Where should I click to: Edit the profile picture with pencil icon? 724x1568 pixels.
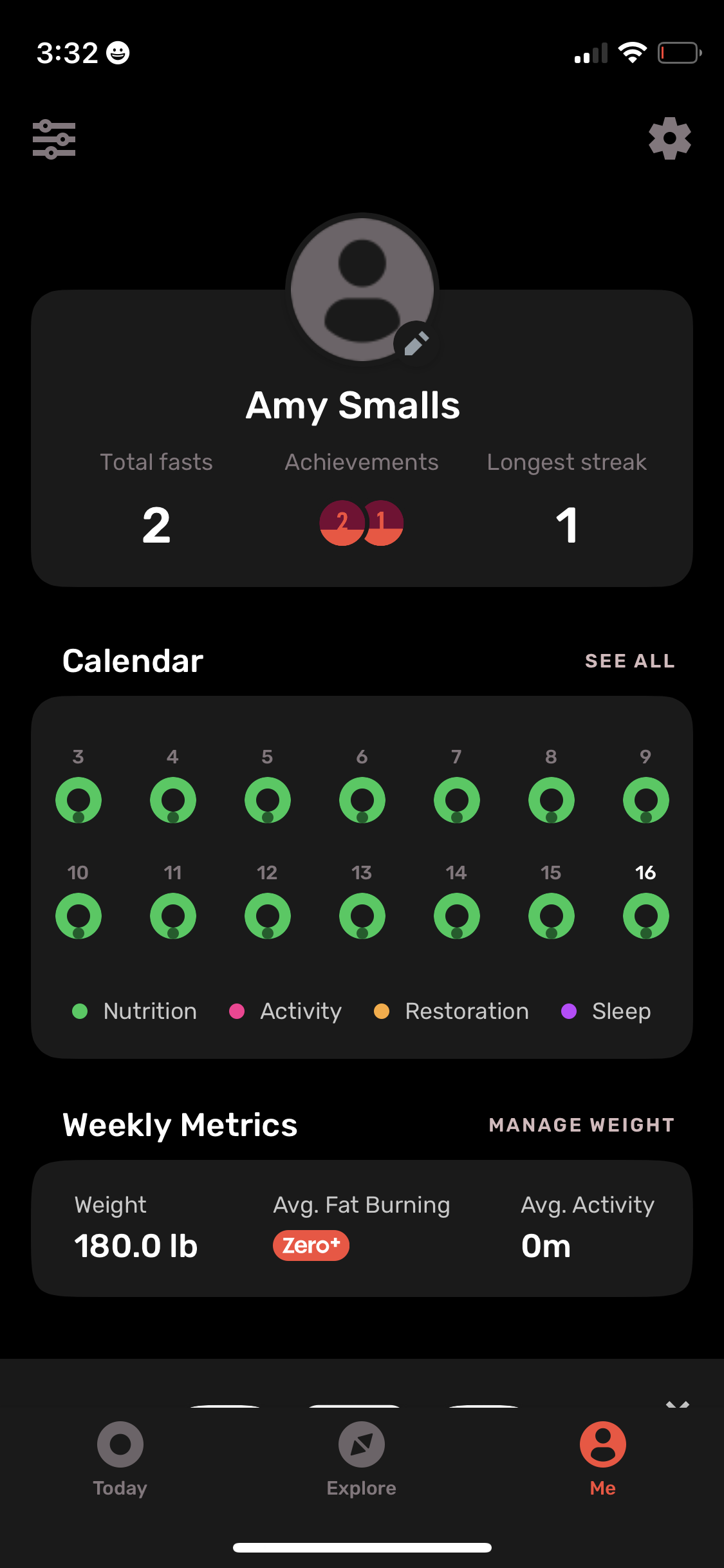point(414,344)
